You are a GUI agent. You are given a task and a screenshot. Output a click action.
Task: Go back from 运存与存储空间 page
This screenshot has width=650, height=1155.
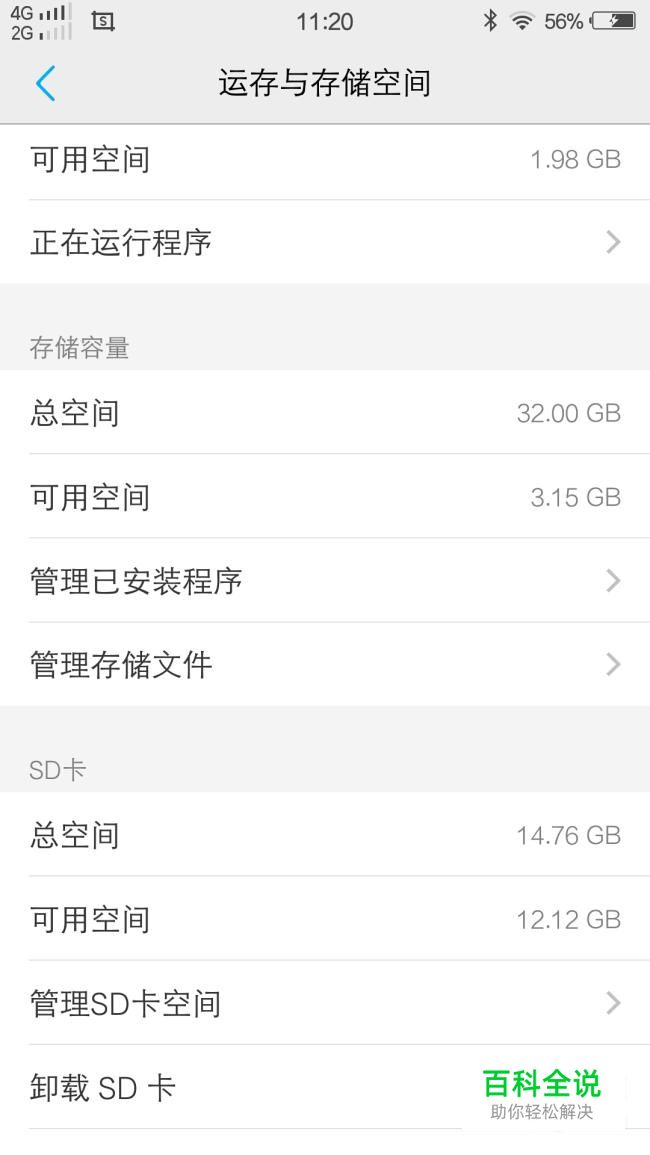[x=46, y=82]
